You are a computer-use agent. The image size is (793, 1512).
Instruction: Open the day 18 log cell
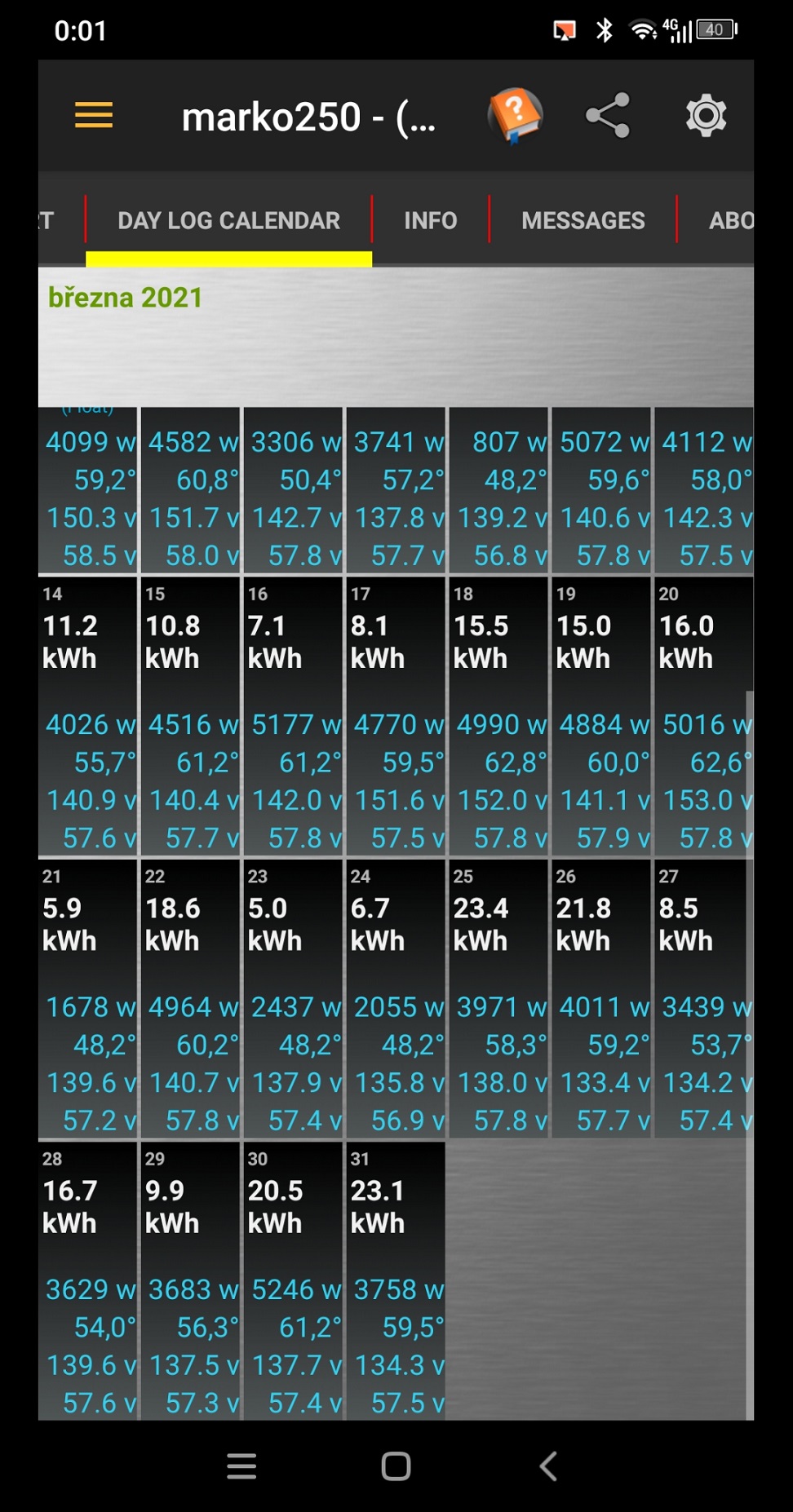pyautogui.click(x=498, y=716)
